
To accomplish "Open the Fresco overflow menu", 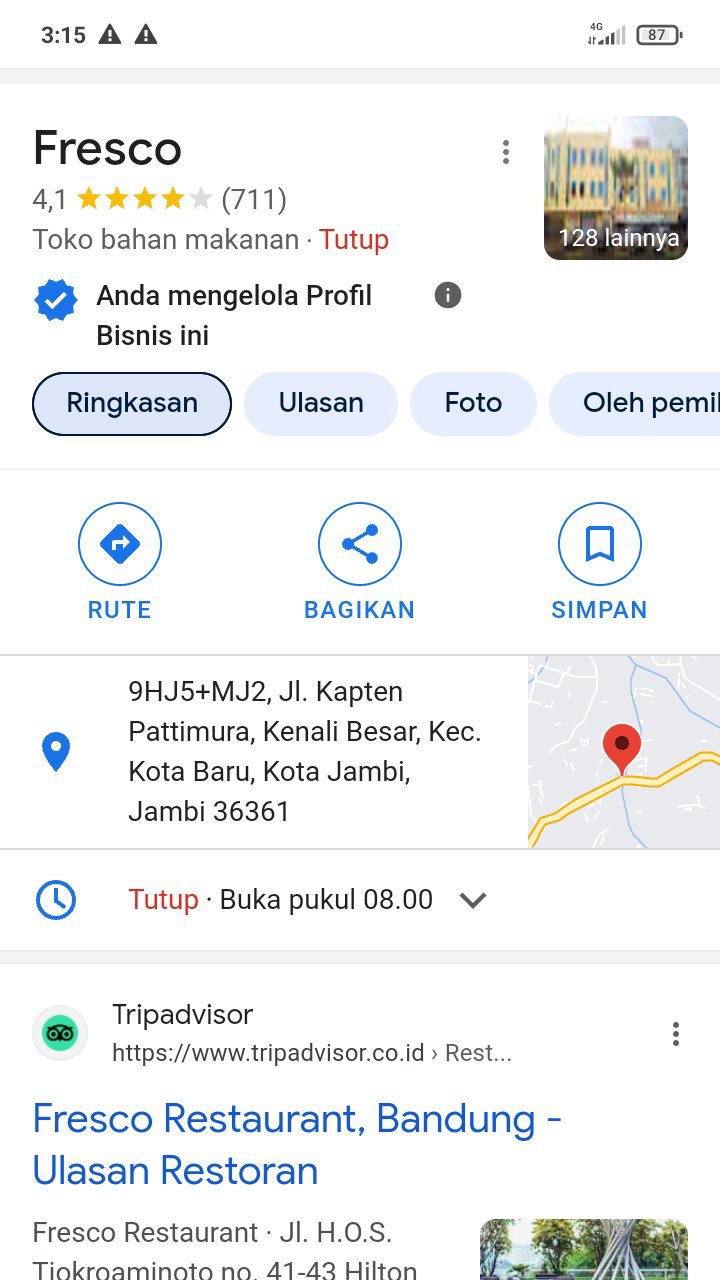I will click(x=506, y=152).
